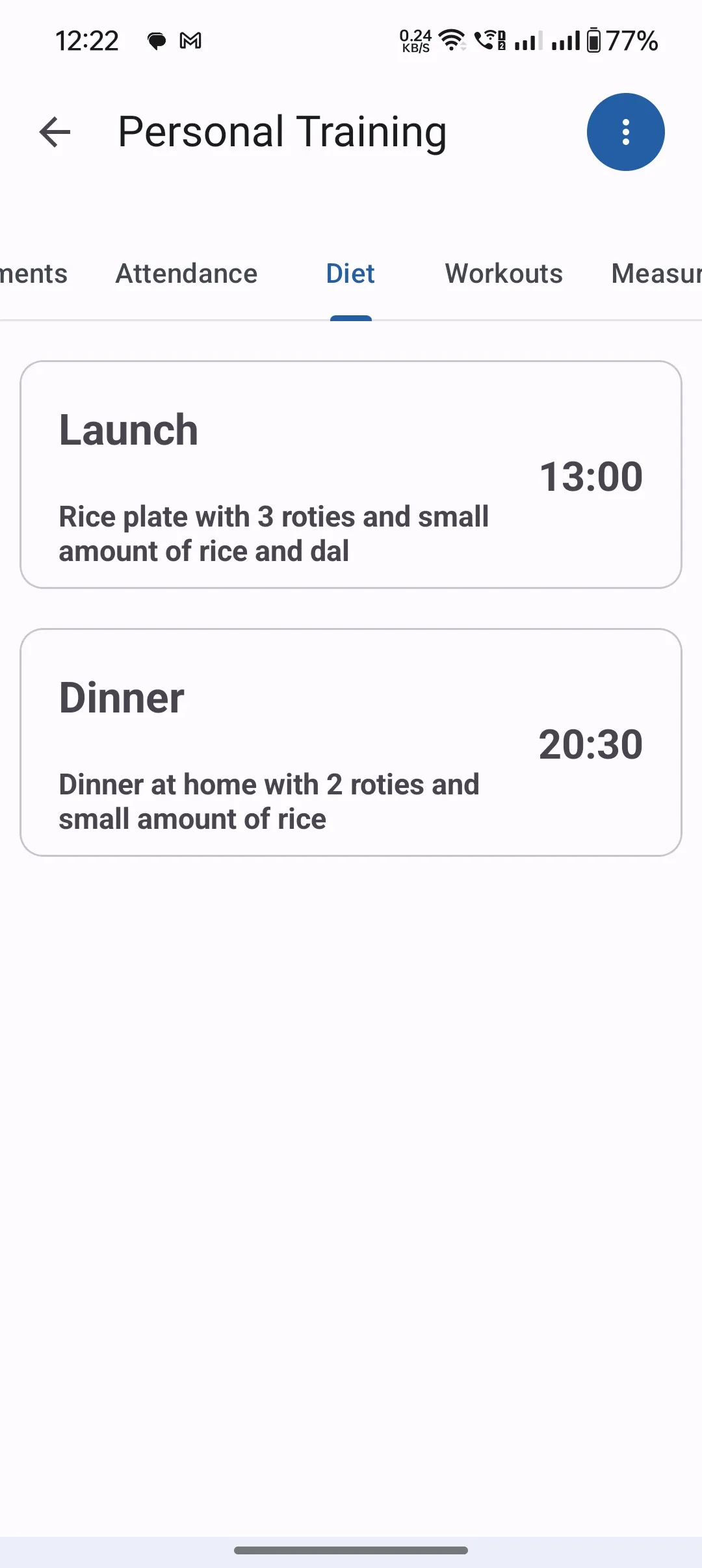Select the Diet tab
702x1568 pixels.
coord(350,274)
